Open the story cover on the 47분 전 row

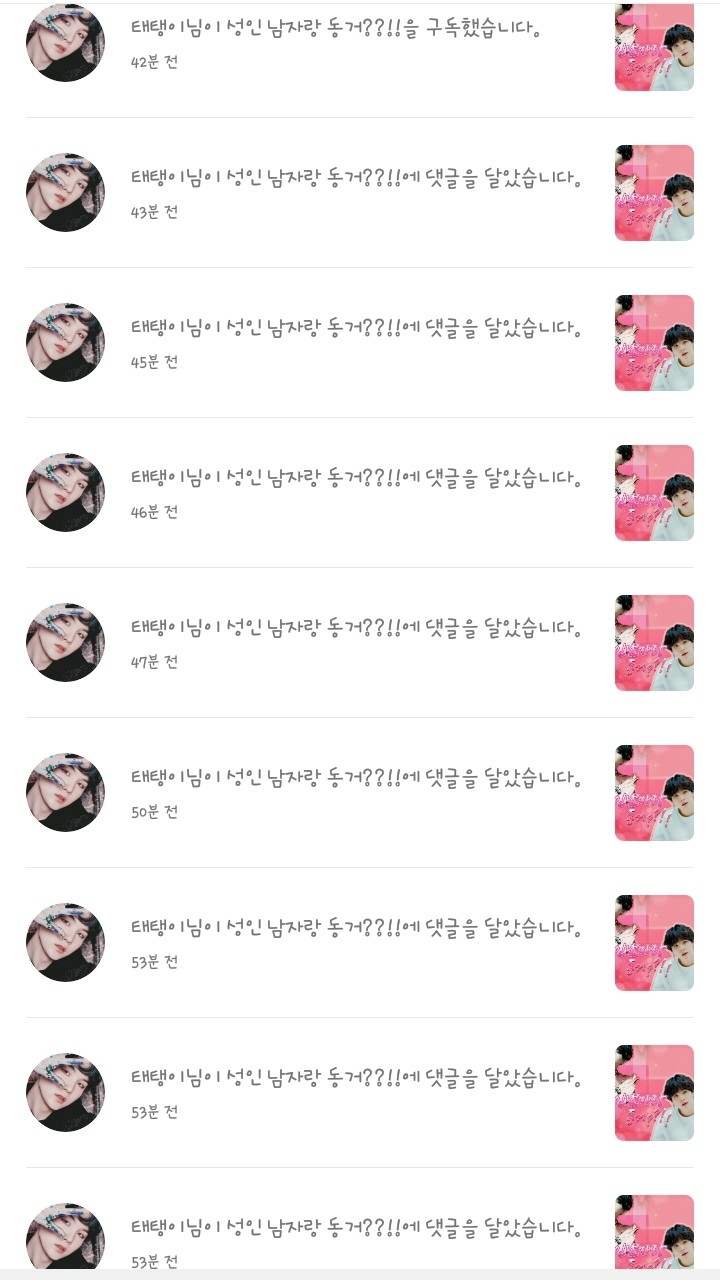(x=654, y=643)
